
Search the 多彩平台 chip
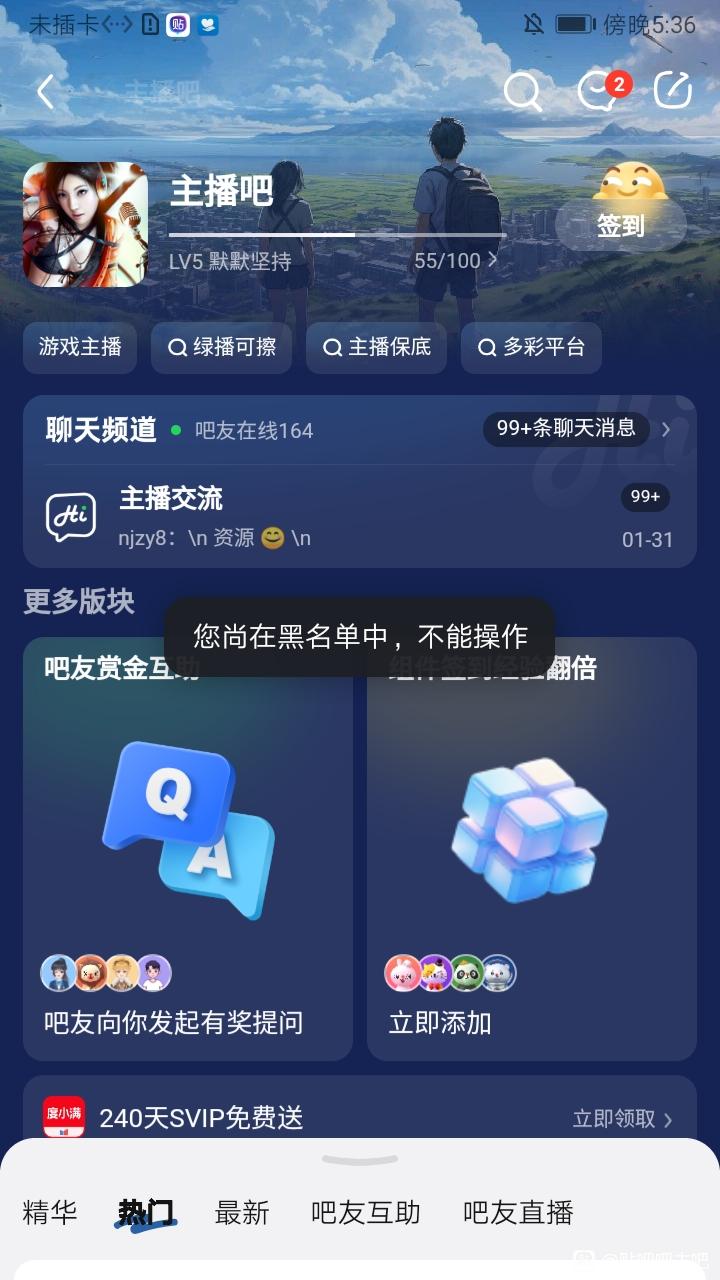click(x=531, y=347)
